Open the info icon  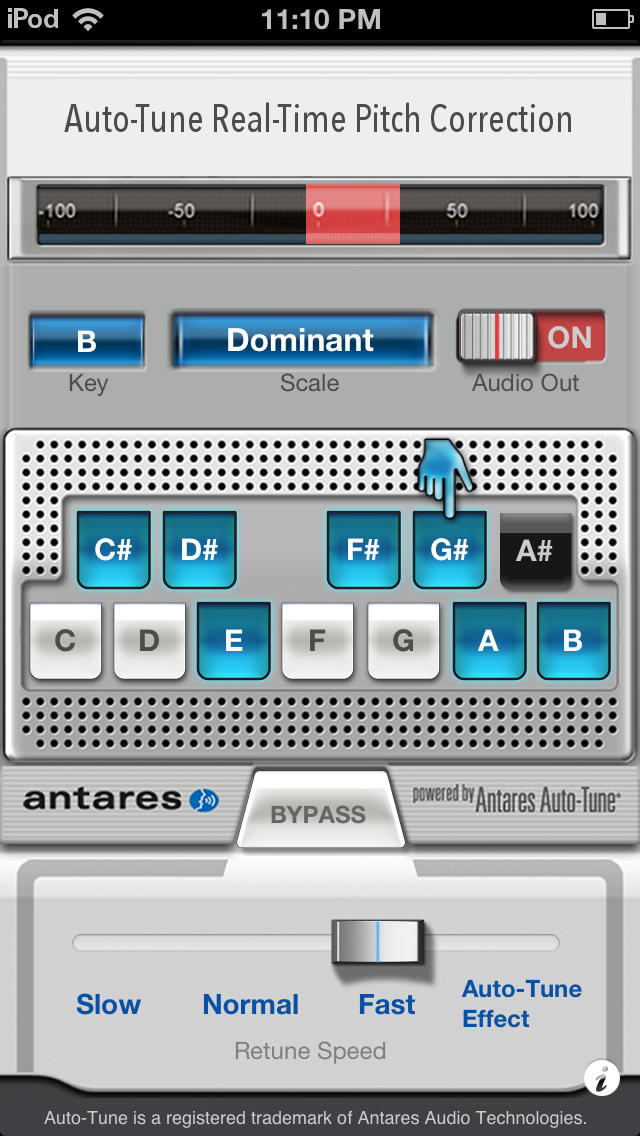coord(602,1080)
